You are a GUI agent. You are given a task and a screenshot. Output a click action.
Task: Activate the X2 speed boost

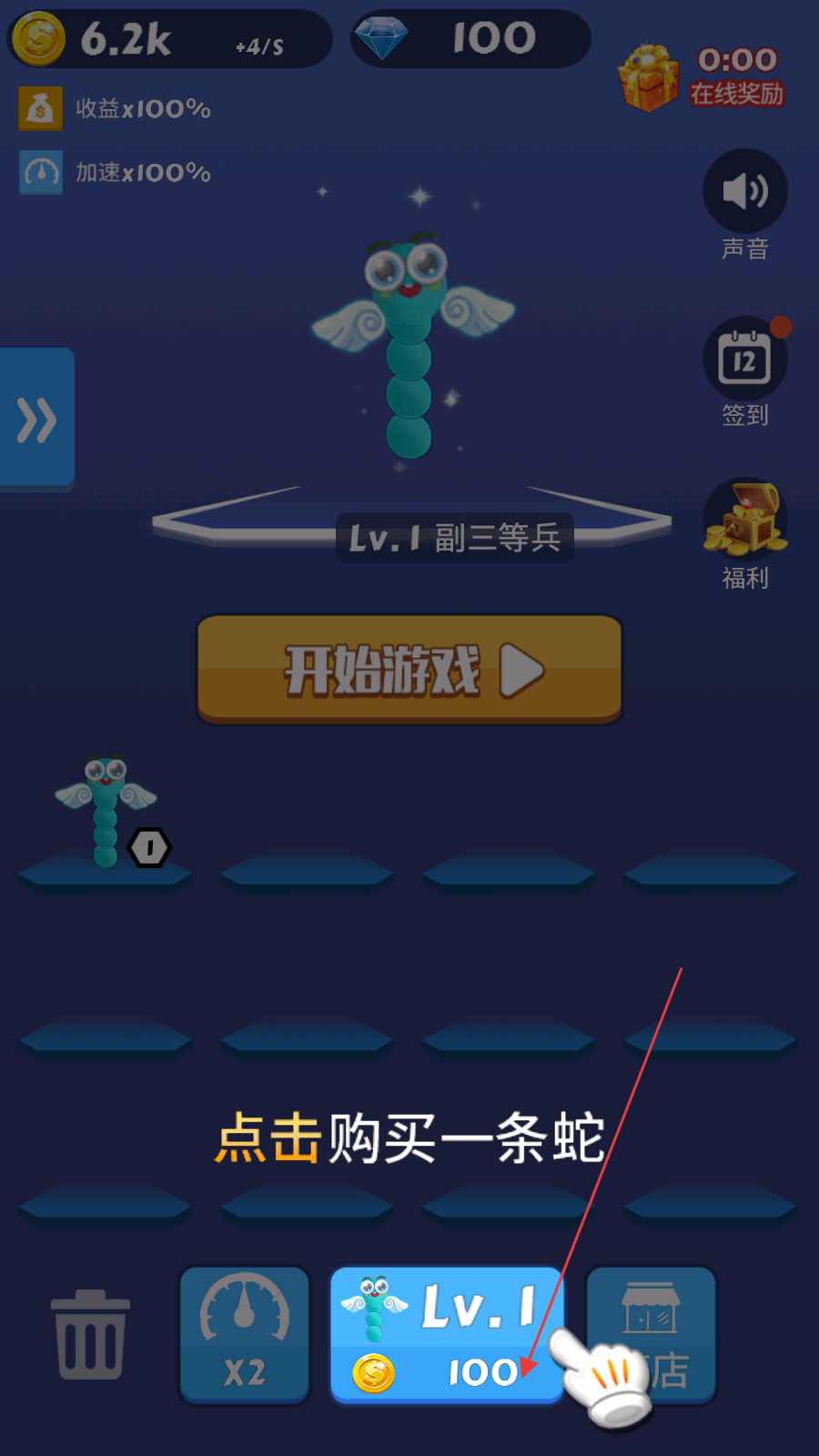tap(244, 1335)
